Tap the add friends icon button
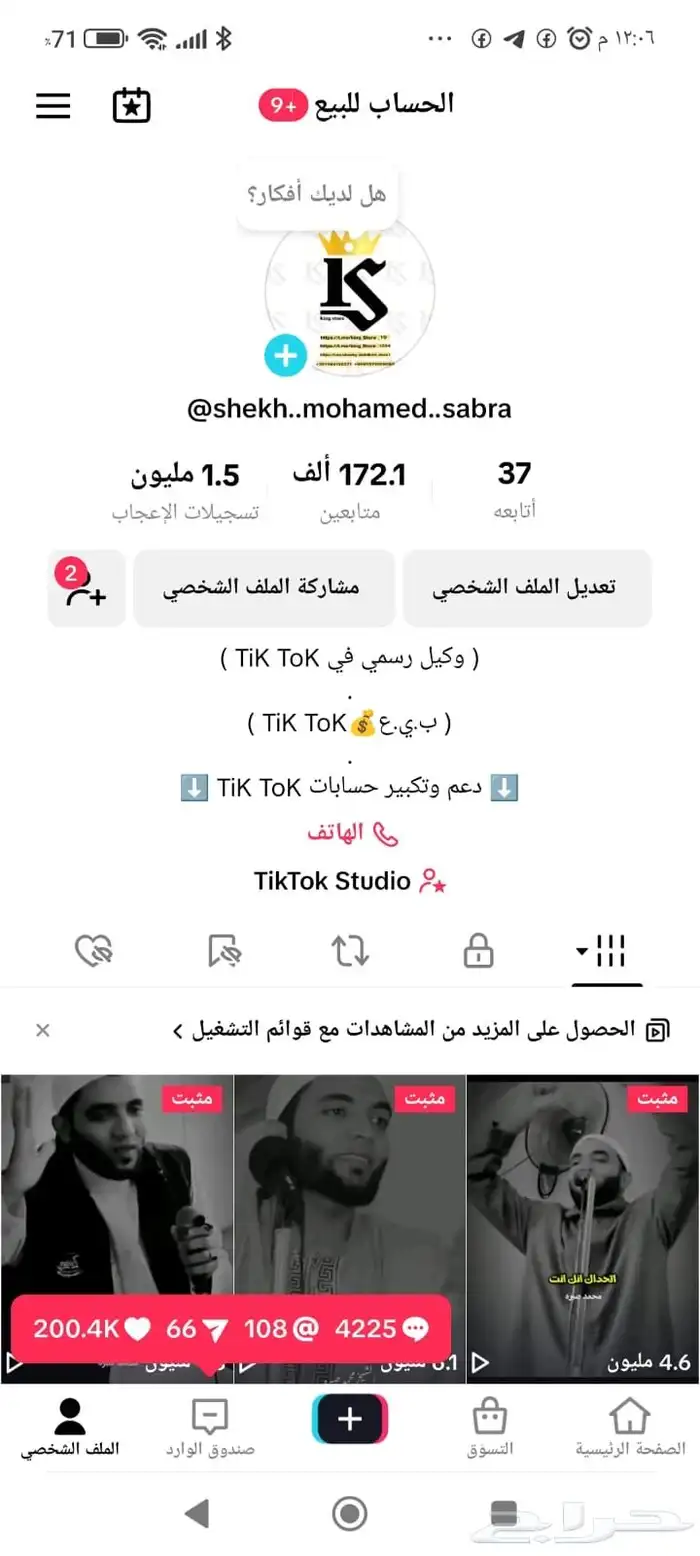The width and height of the screenshot is (700, 1556). click(87, 588)
